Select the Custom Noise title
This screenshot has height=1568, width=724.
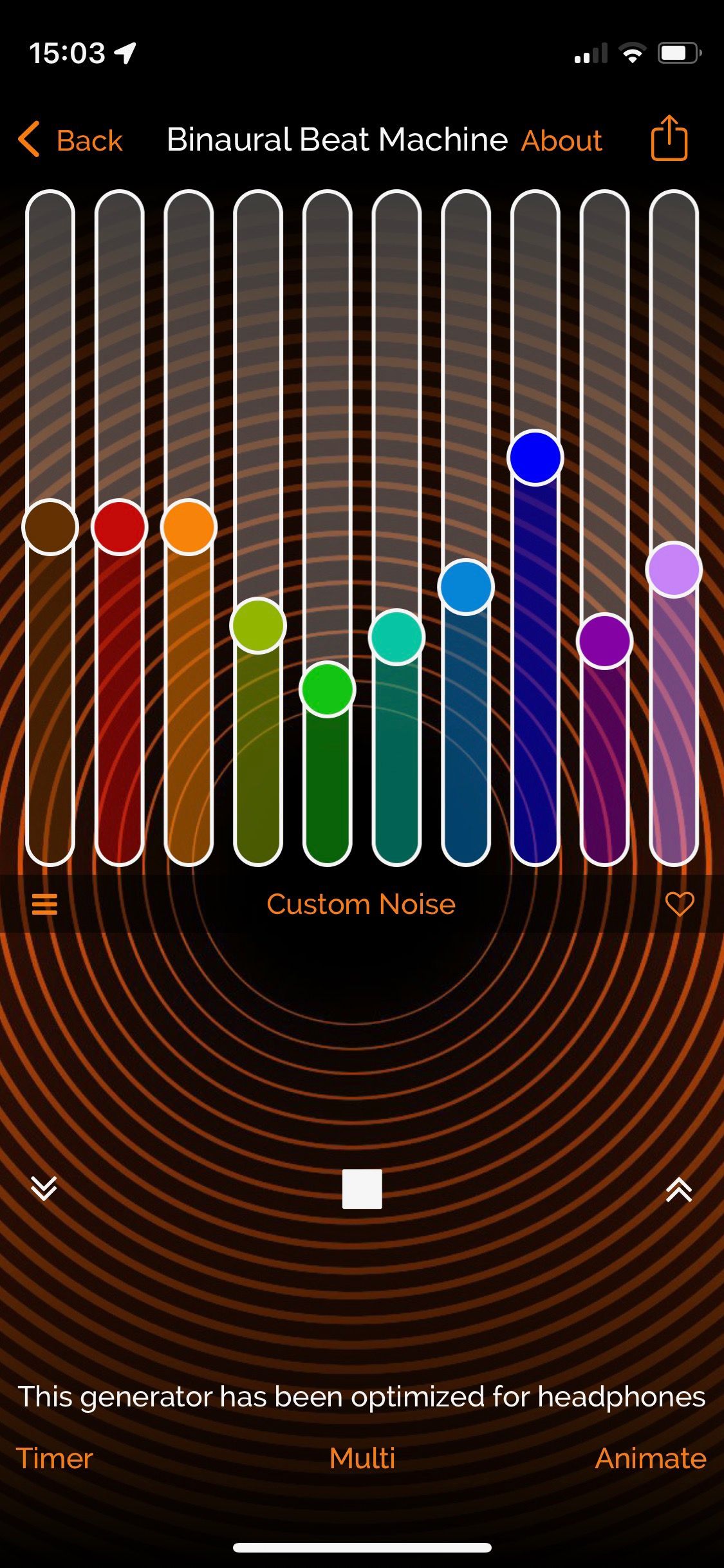coord(362,904)
